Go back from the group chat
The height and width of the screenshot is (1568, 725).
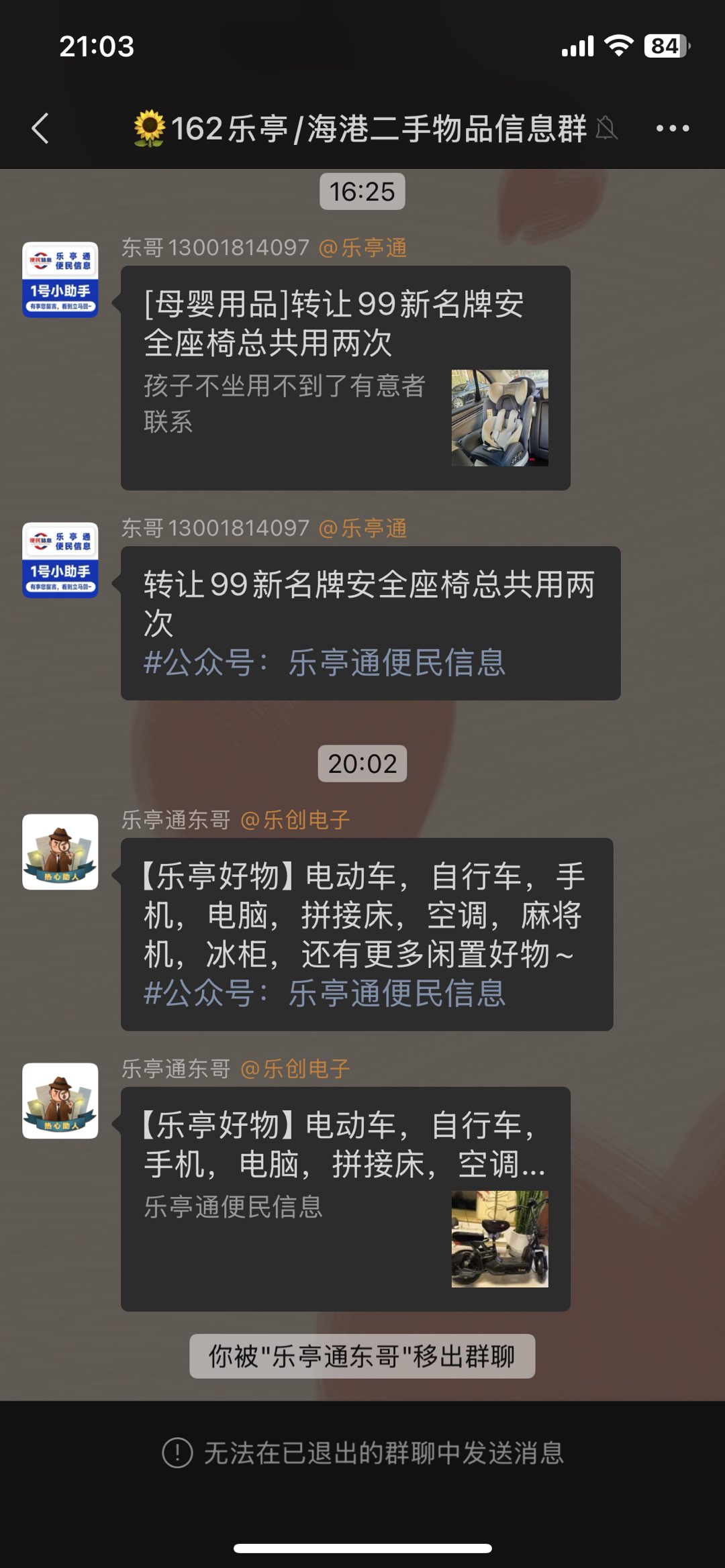40,128
